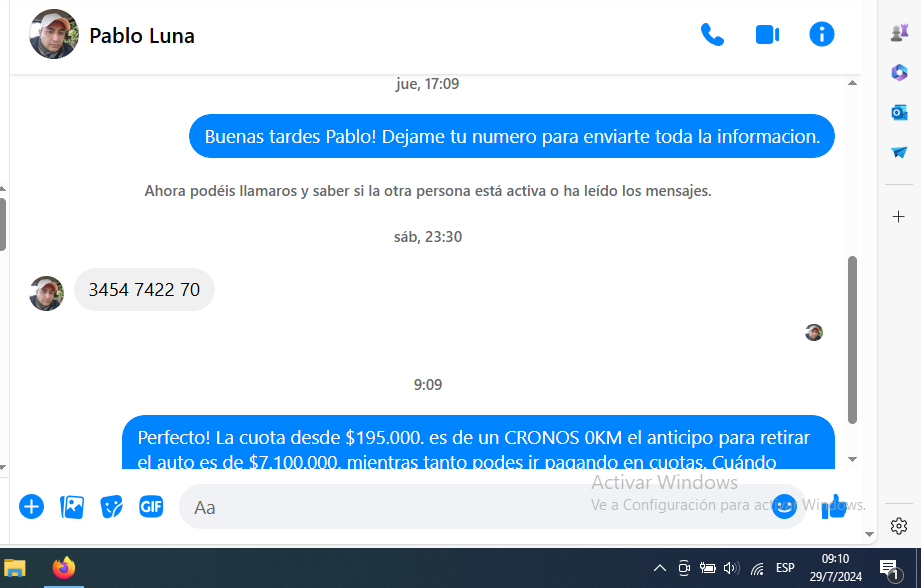
Task: Choose a sticker to send
Action: point(111,507)
